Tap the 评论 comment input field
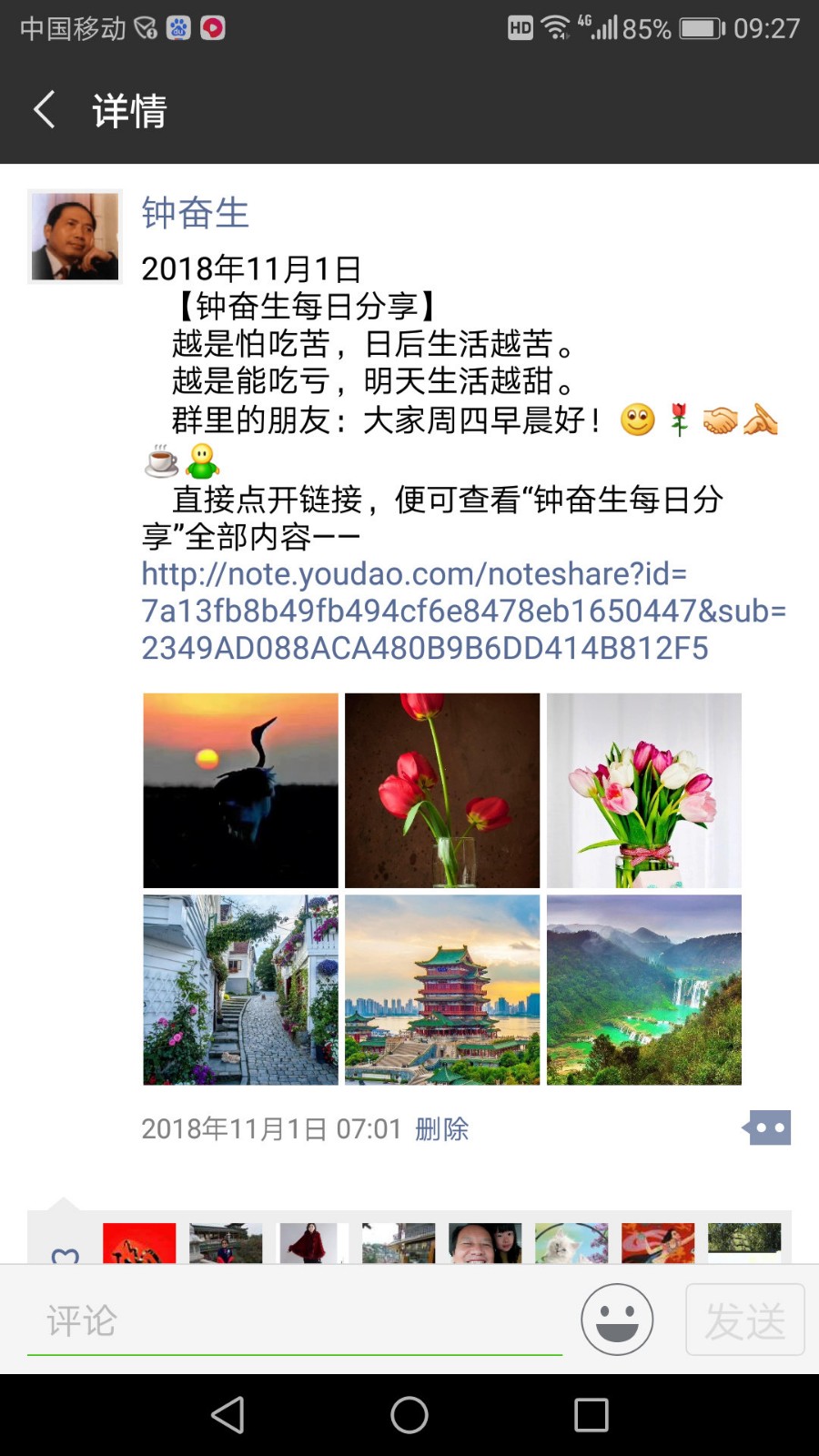Viewport: 819px width, 1456px height. point(294,1320)
